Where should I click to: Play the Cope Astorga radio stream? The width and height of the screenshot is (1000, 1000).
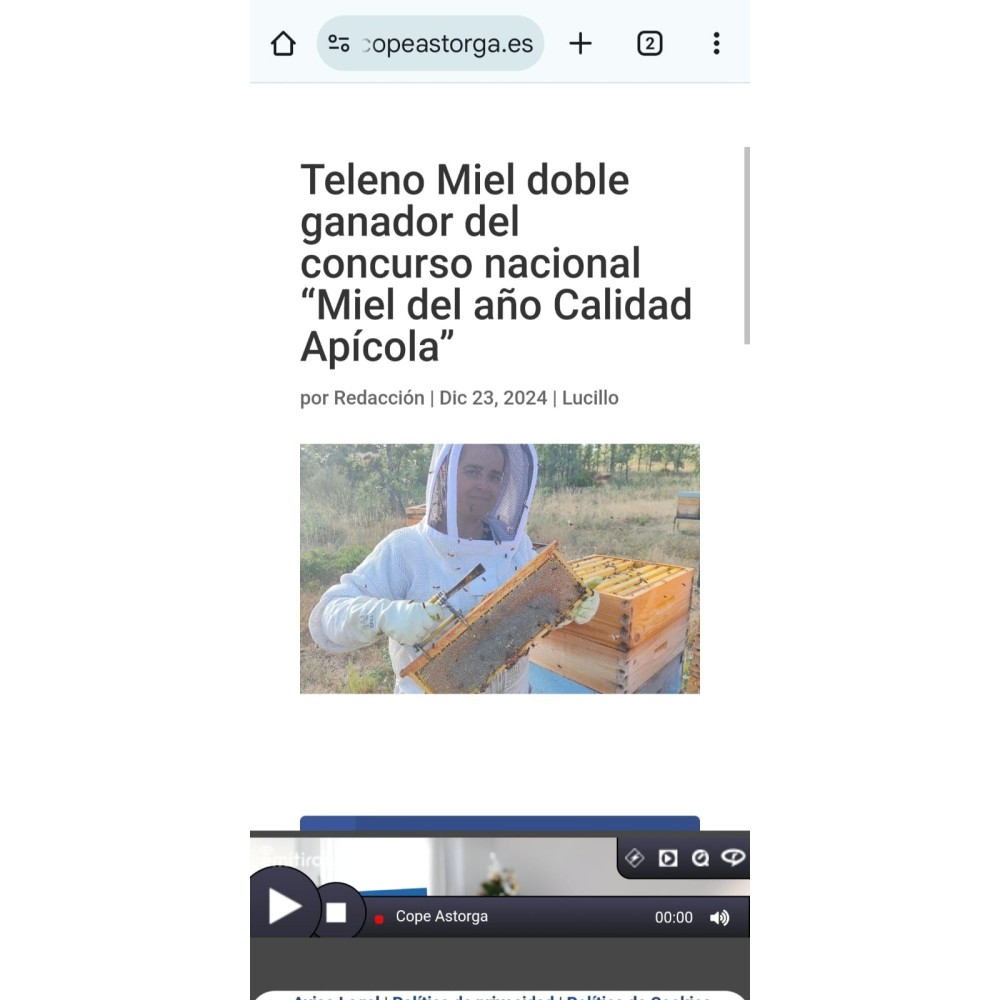pyautogui.click(x=283, y=906)
